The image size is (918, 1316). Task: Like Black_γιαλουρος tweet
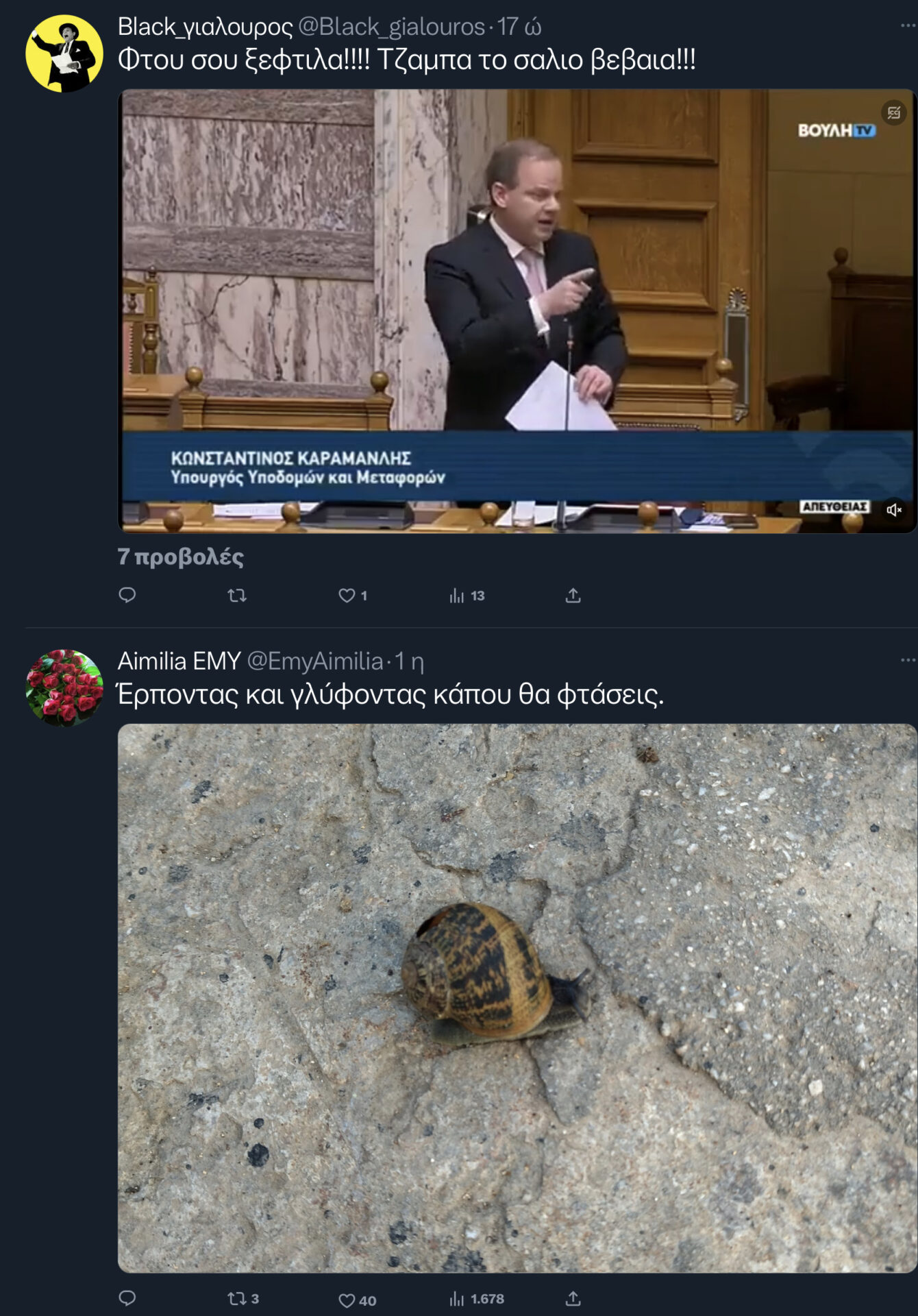tap(347, 596)
